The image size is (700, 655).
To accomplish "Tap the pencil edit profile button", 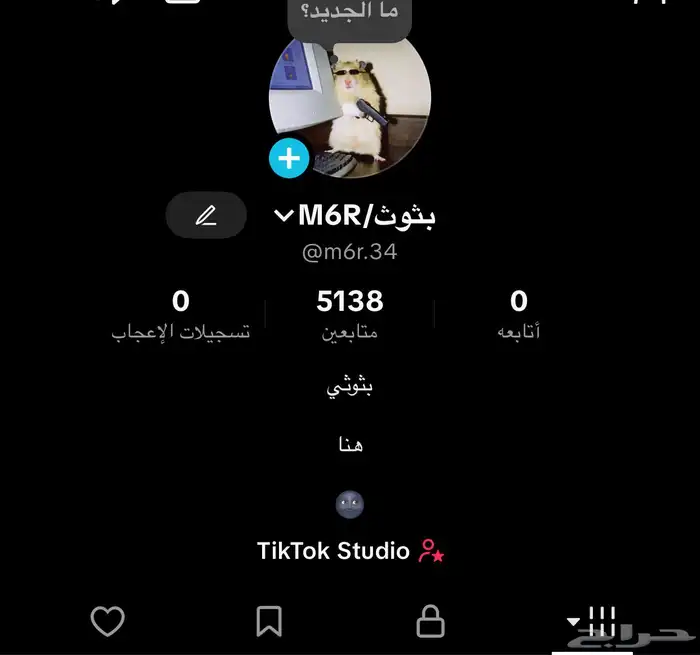I will click(x=206, y=215).
